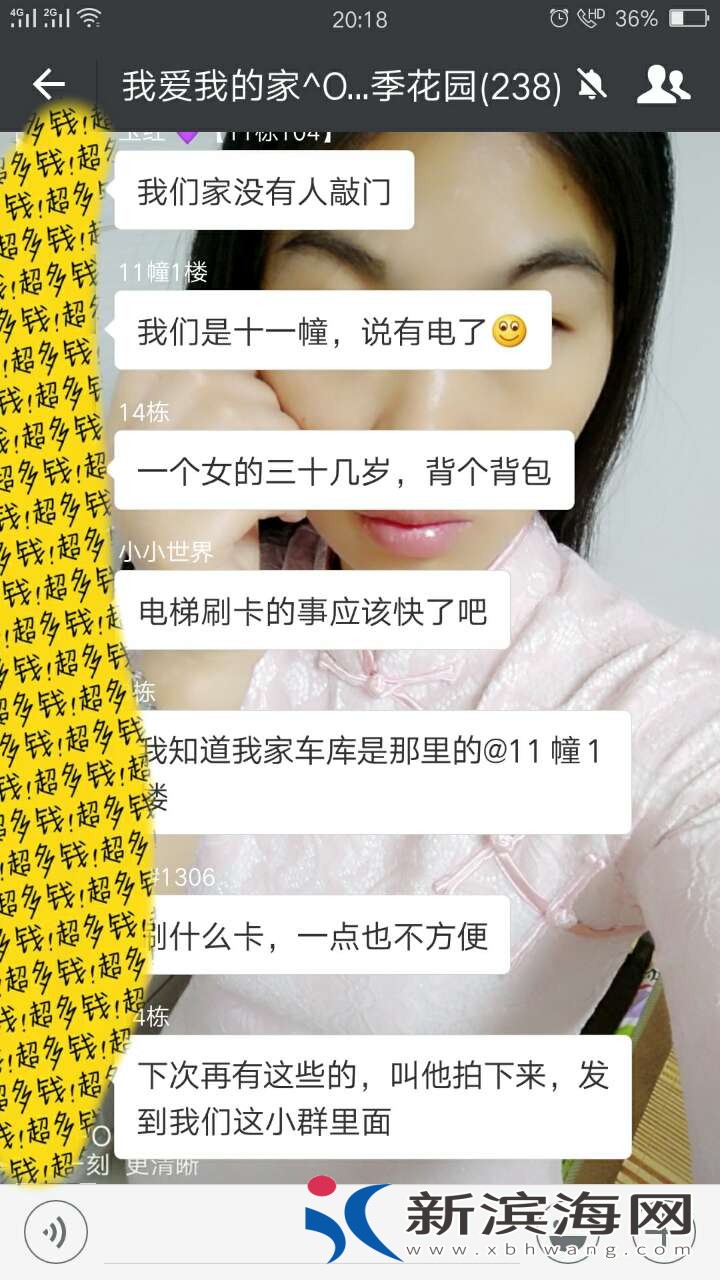The image size is (720, 1280).
Task: Switch to voice message input
Action: [x=56, y=1231]
